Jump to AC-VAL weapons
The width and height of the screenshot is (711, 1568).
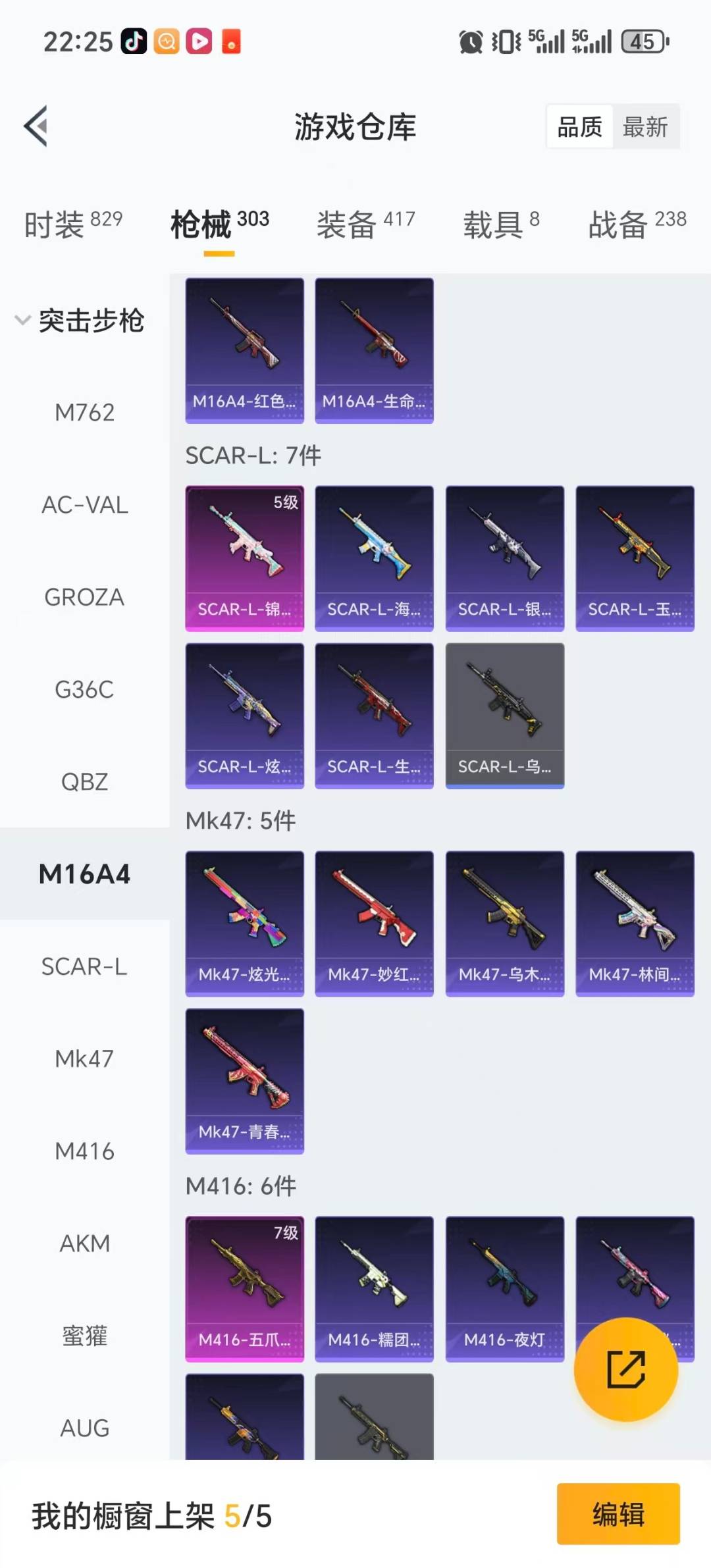point(84,505)
